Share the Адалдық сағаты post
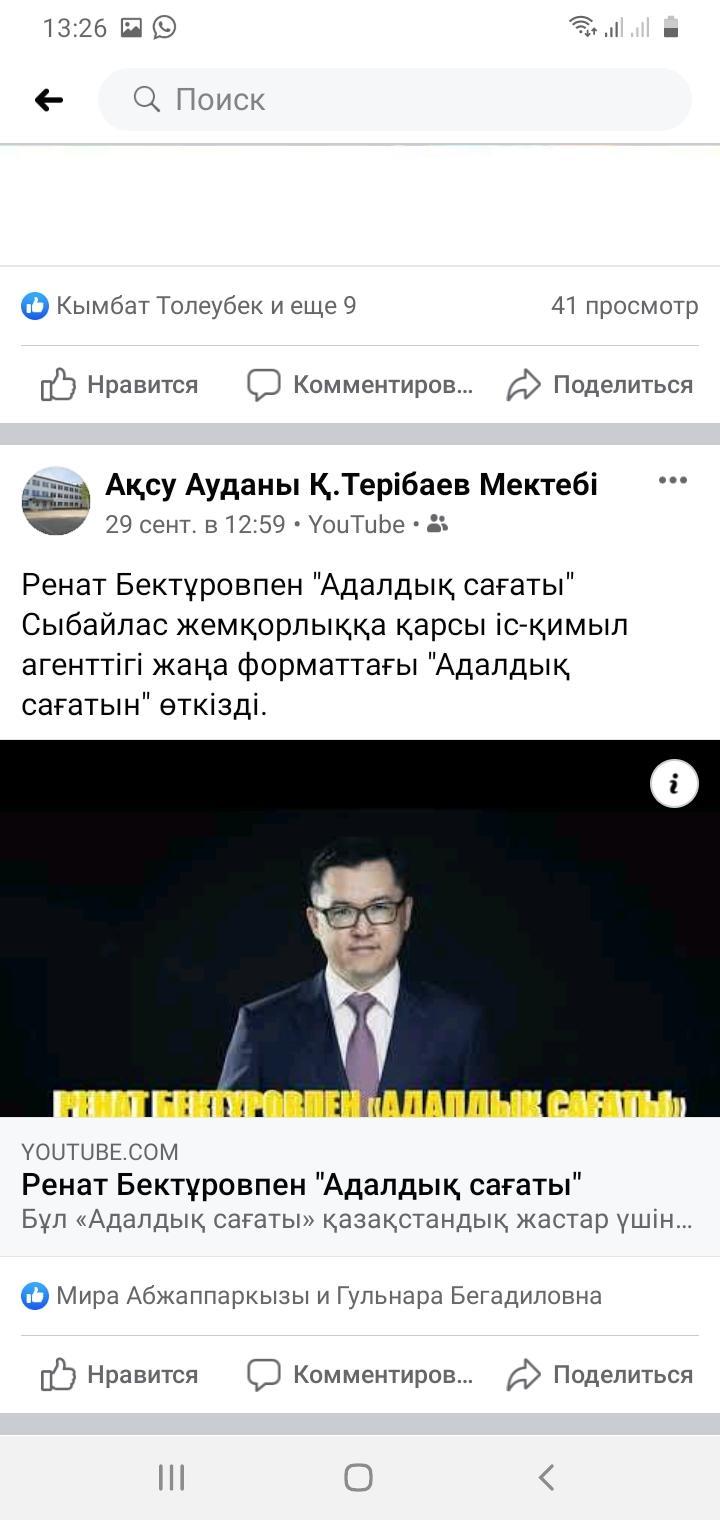The width and height of the screenshot is (720, 1520). click(599, 1375)
